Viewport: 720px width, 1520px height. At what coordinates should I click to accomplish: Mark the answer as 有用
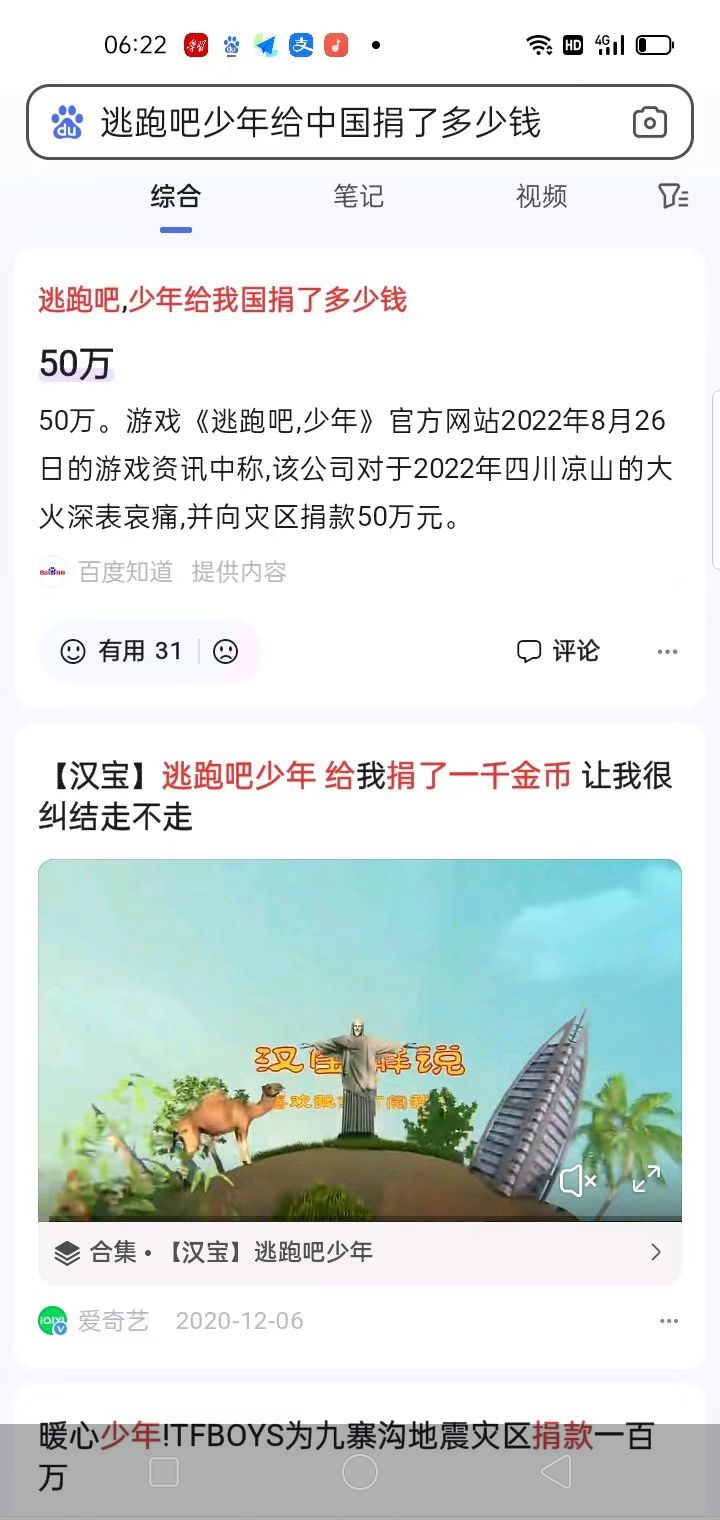coord(122,652)
